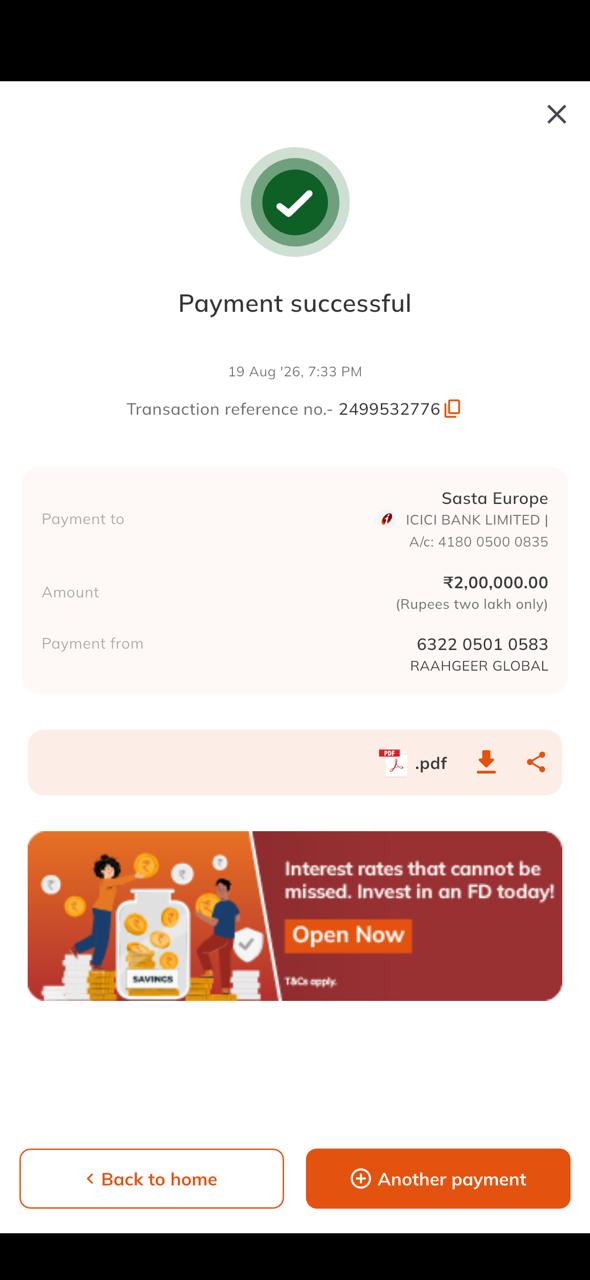Image resolution: width=590 pixels, height=1280 pixels.
Task: Make another payment
Action: point(438,1179)
